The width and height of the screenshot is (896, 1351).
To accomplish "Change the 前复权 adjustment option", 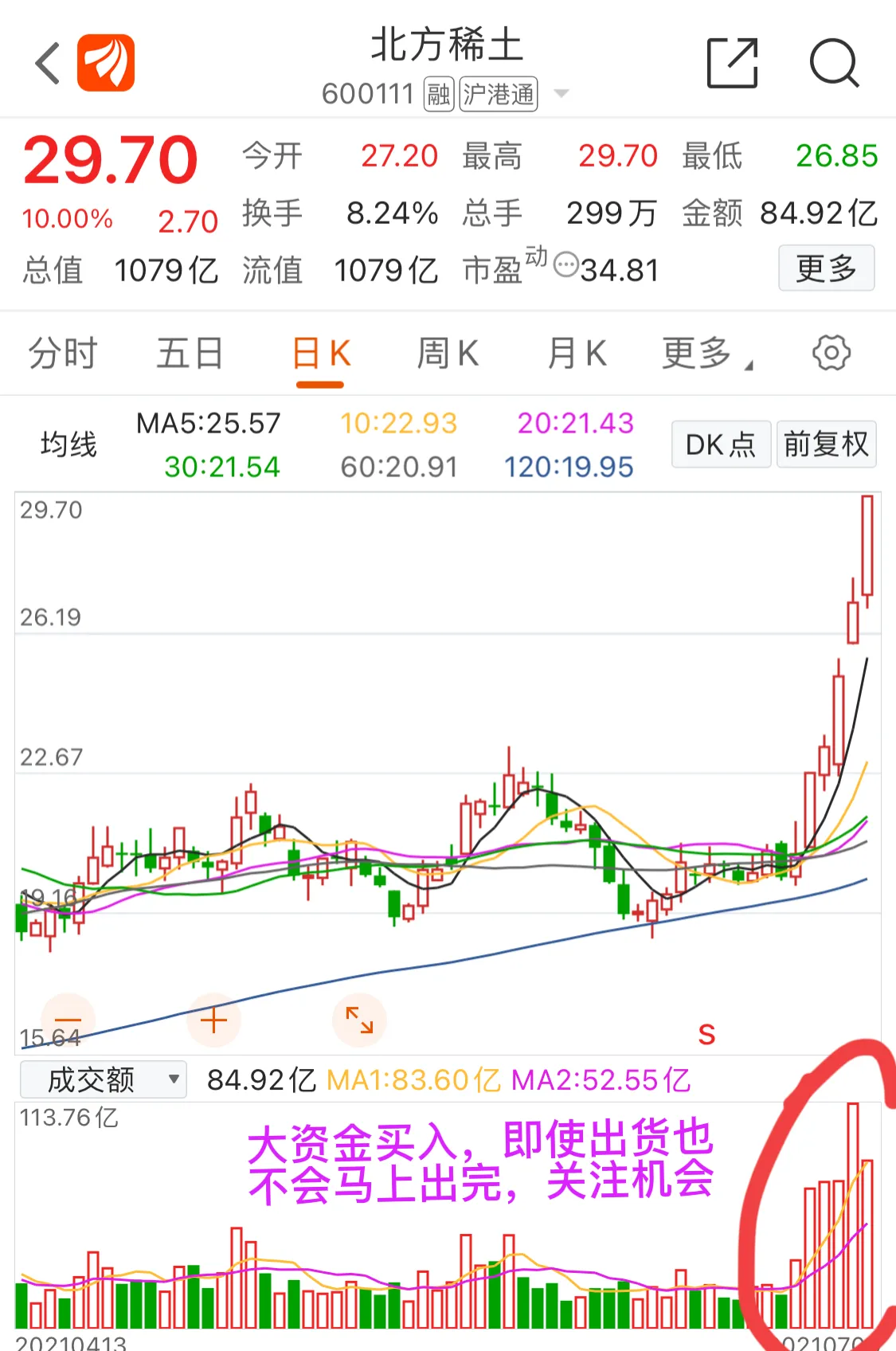I will [x=826, y=444].
